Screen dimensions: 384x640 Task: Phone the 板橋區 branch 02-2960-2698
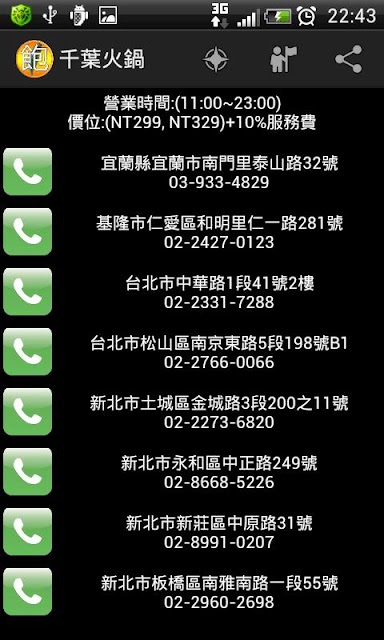(27, 591)
